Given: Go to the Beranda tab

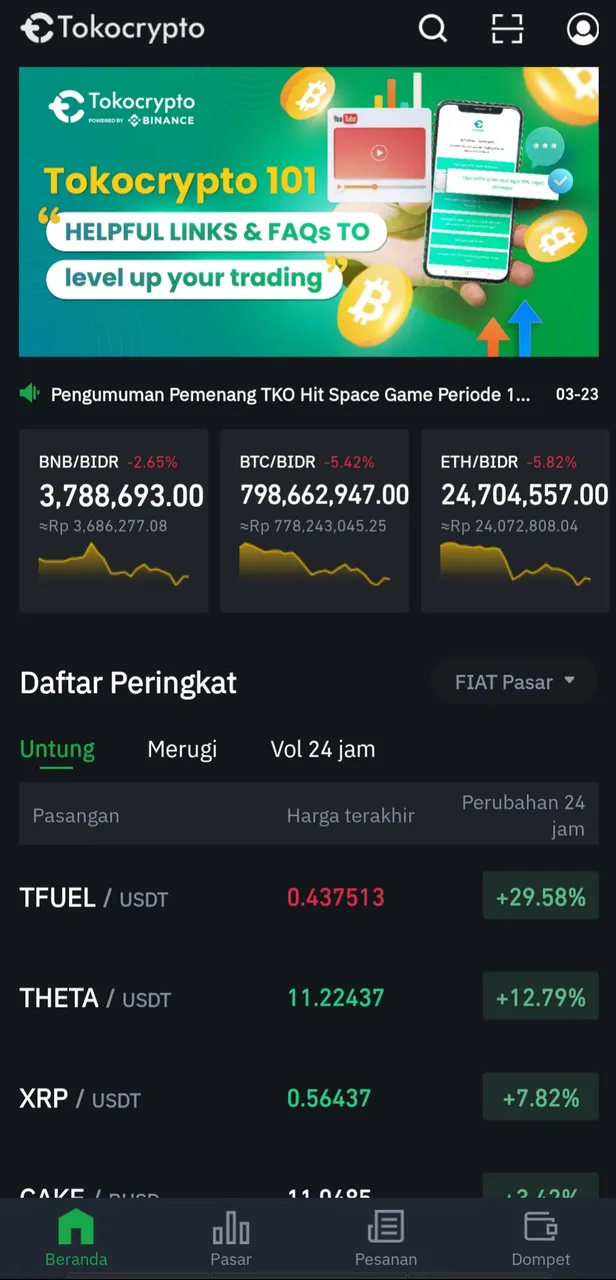Looking at the screenshot, I should tap(76, 1238).
